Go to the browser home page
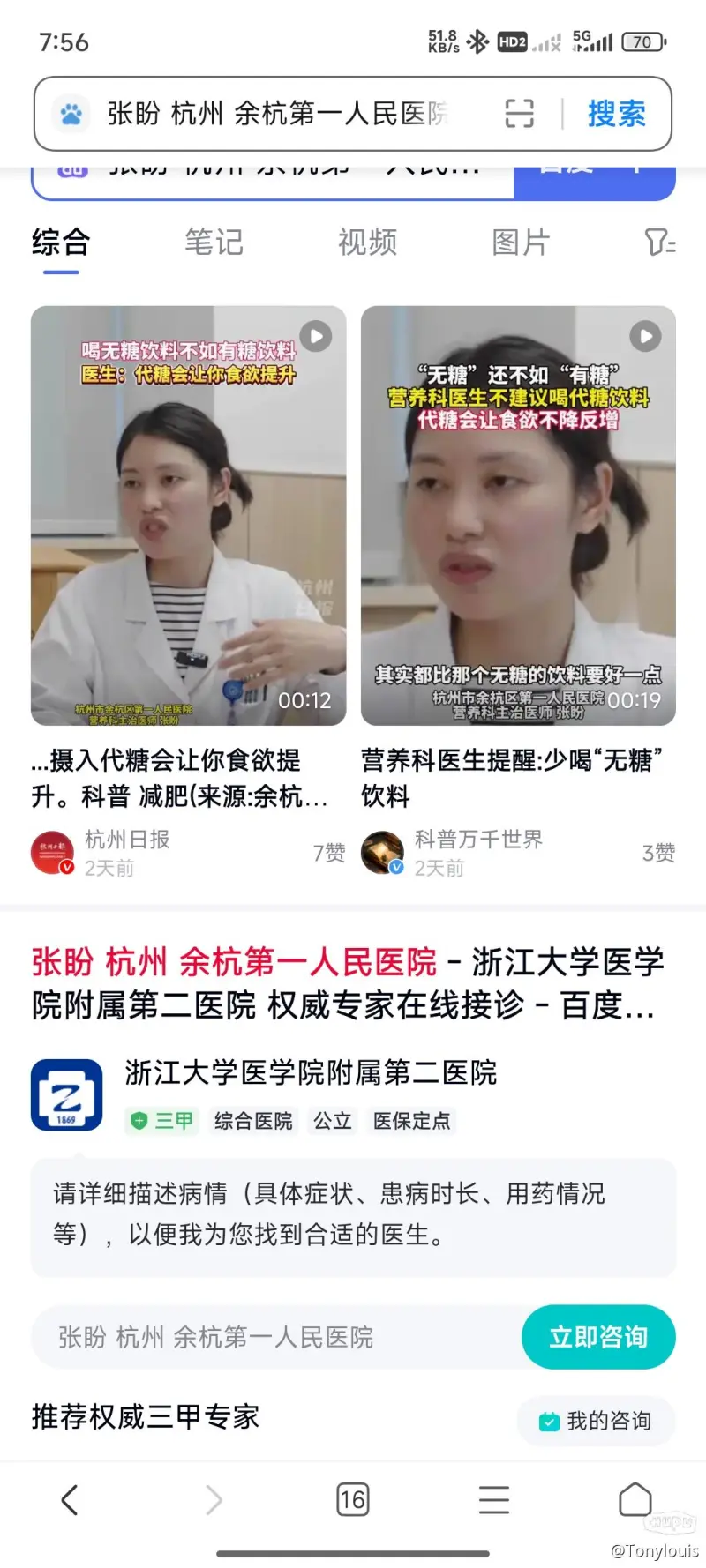The height and width of the screenshot is (1568, 706). pos(635,1499)
